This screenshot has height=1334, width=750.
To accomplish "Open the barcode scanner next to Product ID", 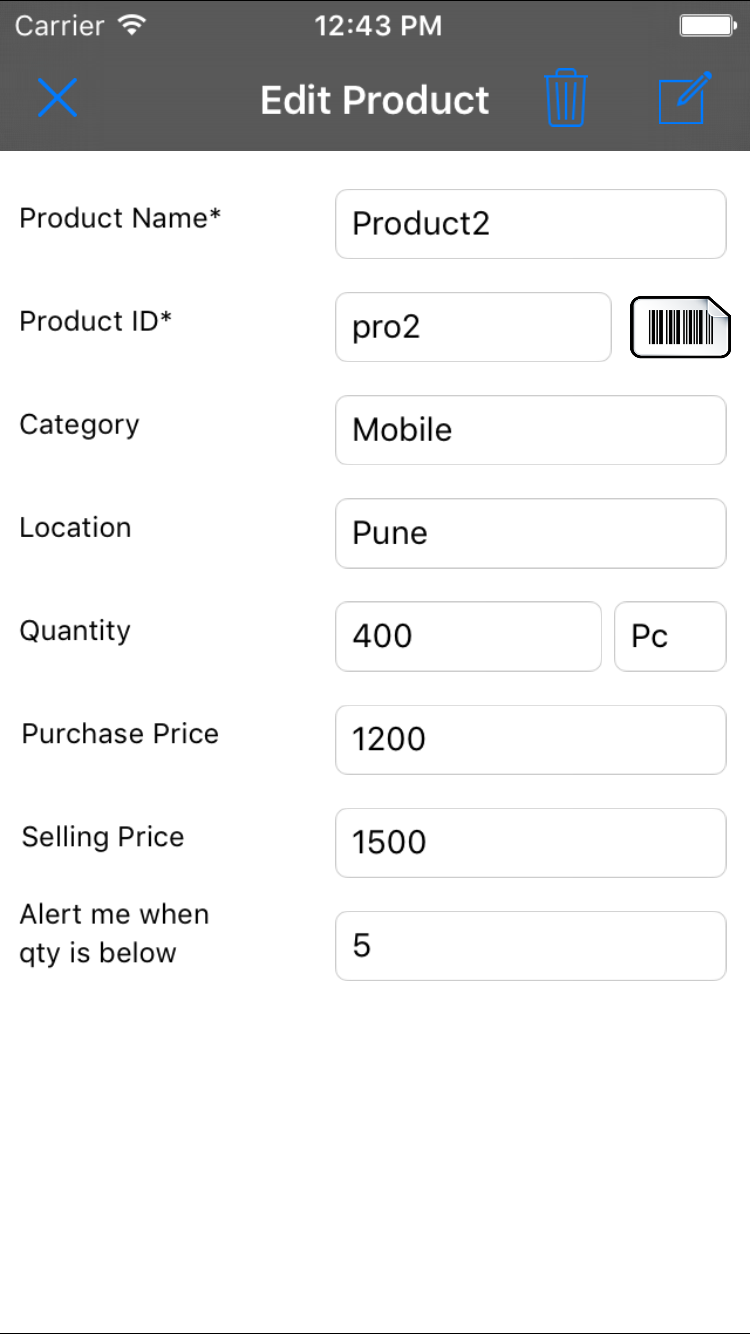I will click(680, 327).
